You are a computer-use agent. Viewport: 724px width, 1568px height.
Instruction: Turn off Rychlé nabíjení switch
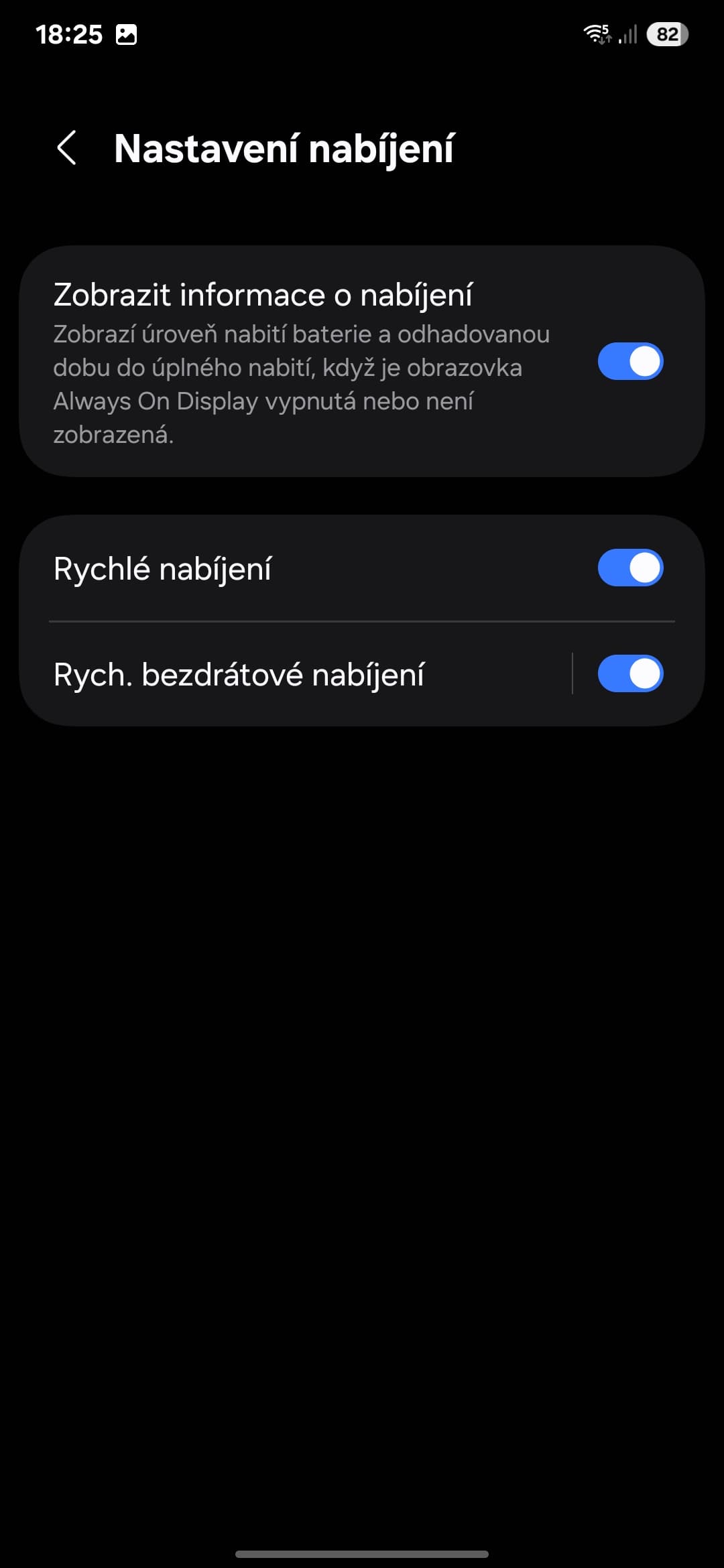[631, 568]
